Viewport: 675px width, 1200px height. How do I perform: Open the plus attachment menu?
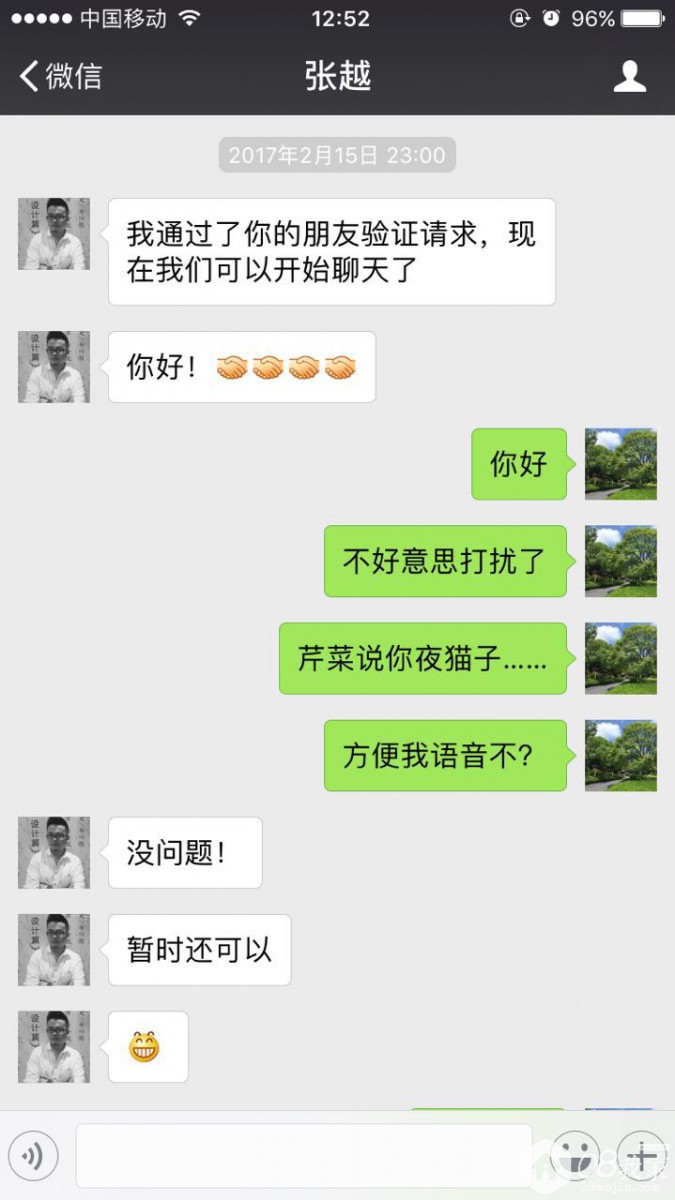pyautogui.click(x=640, y=1157)
